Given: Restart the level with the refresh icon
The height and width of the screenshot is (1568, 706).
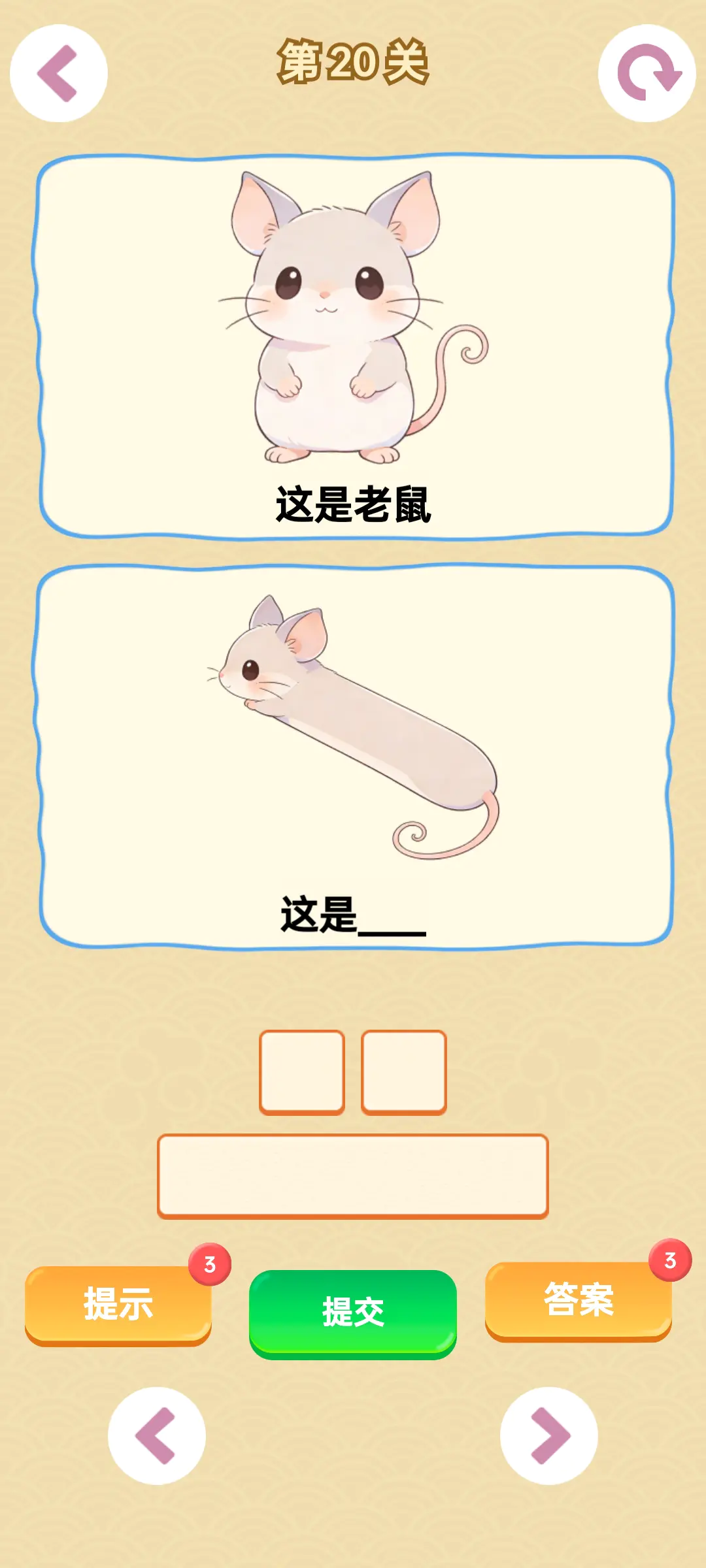Looking at the screenshot, I should click(x=647, y=73).
